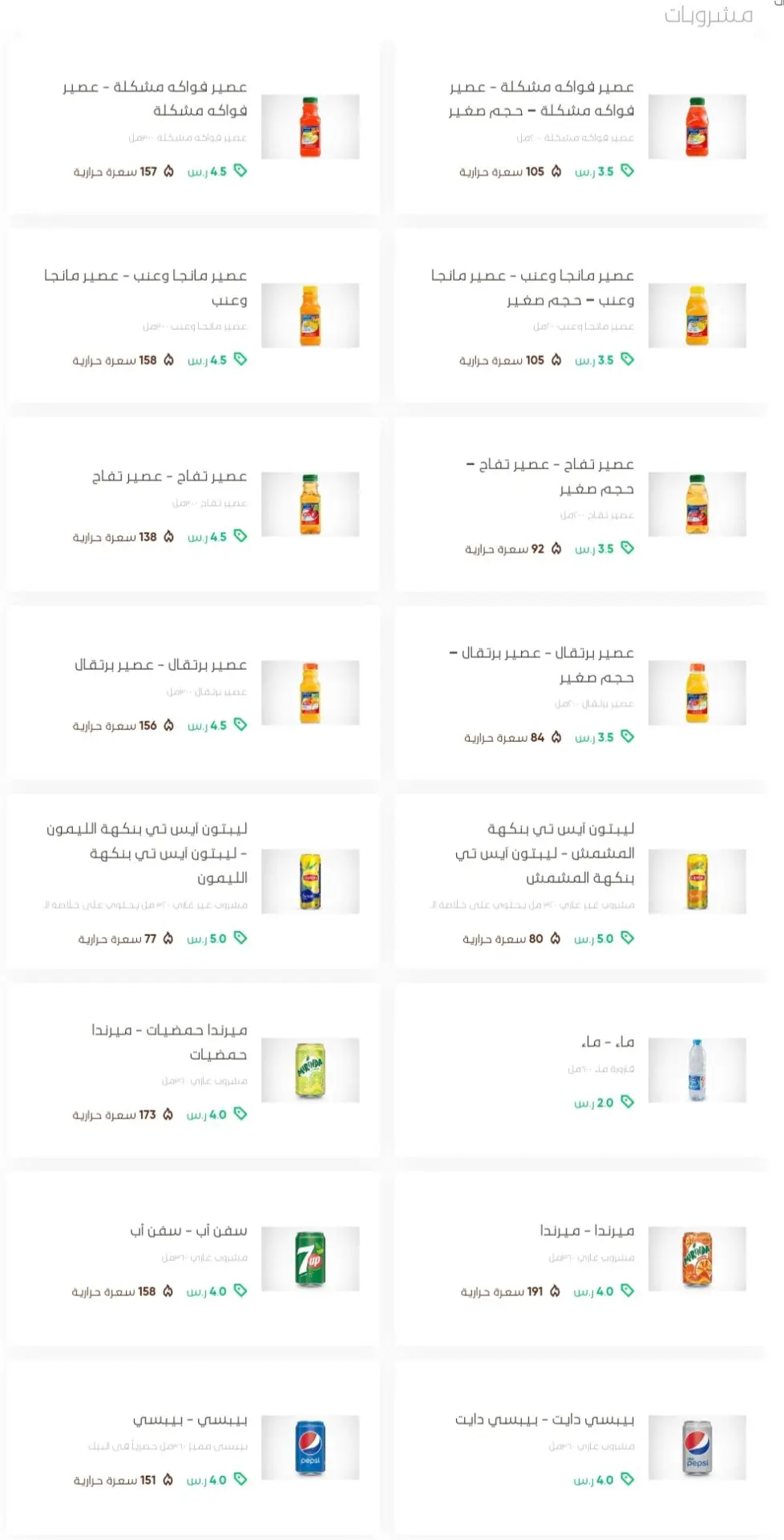This screenshot has height=1540, width=784.
Task: Select mango and grape juice, 158 calories
Action: click(x=193, y=317)
